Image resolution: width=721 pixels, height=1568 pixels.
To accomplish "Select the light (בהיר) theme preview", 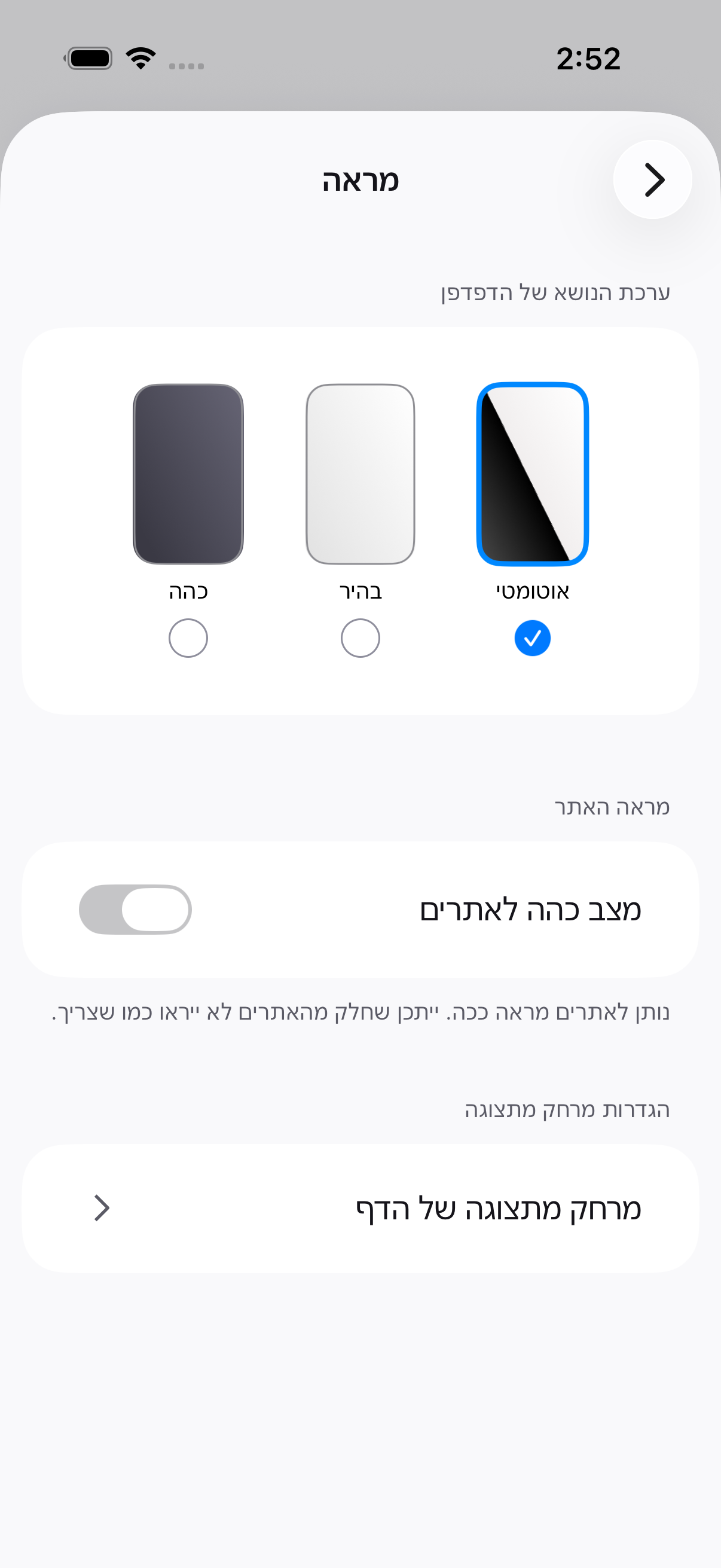I will tap(360, 474).
